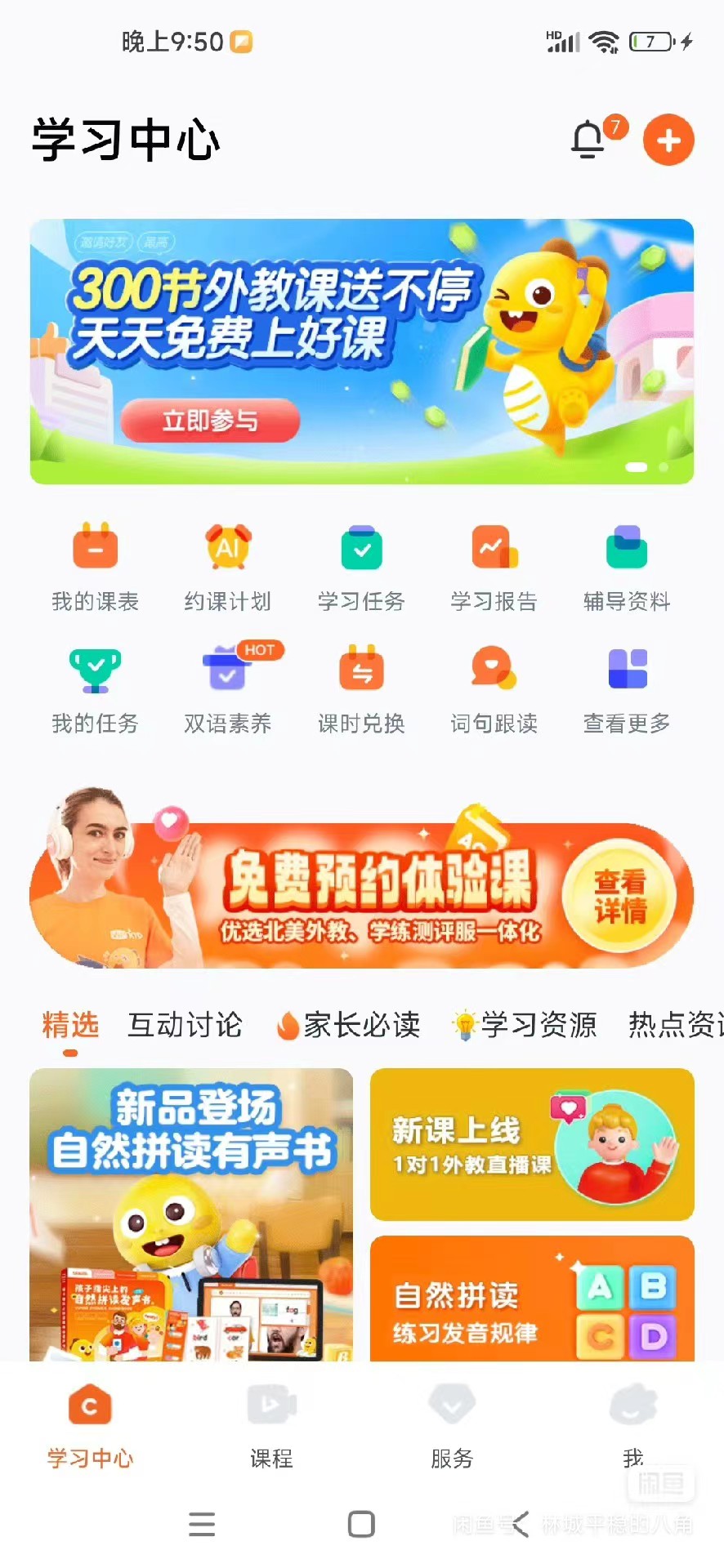The height and width of the screenshot is (1568, 724).
Task: Select the 学习任务 icon
Action: [360, 563]
